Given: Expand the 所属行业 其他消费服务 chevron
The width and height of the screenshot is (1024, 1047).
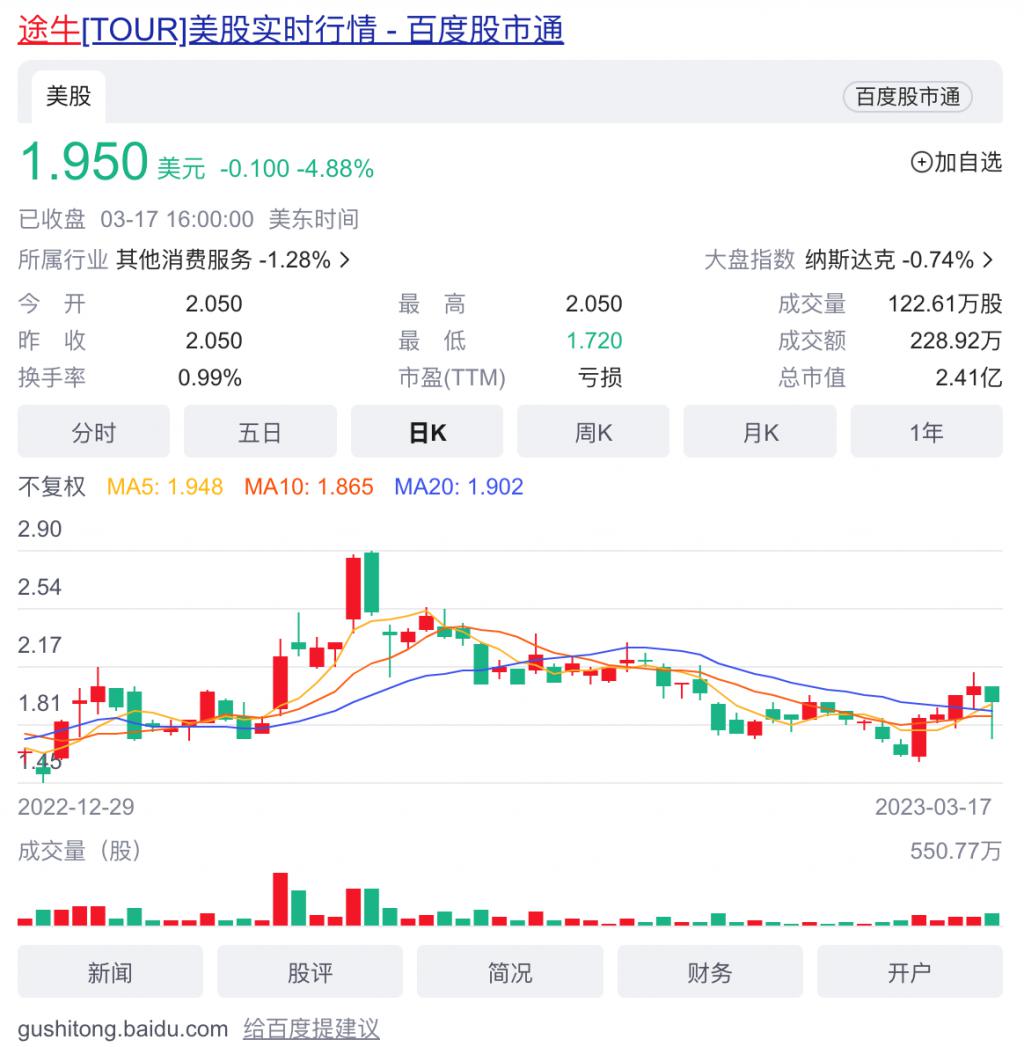Looking at the screenshot, I should pos(342,257).
